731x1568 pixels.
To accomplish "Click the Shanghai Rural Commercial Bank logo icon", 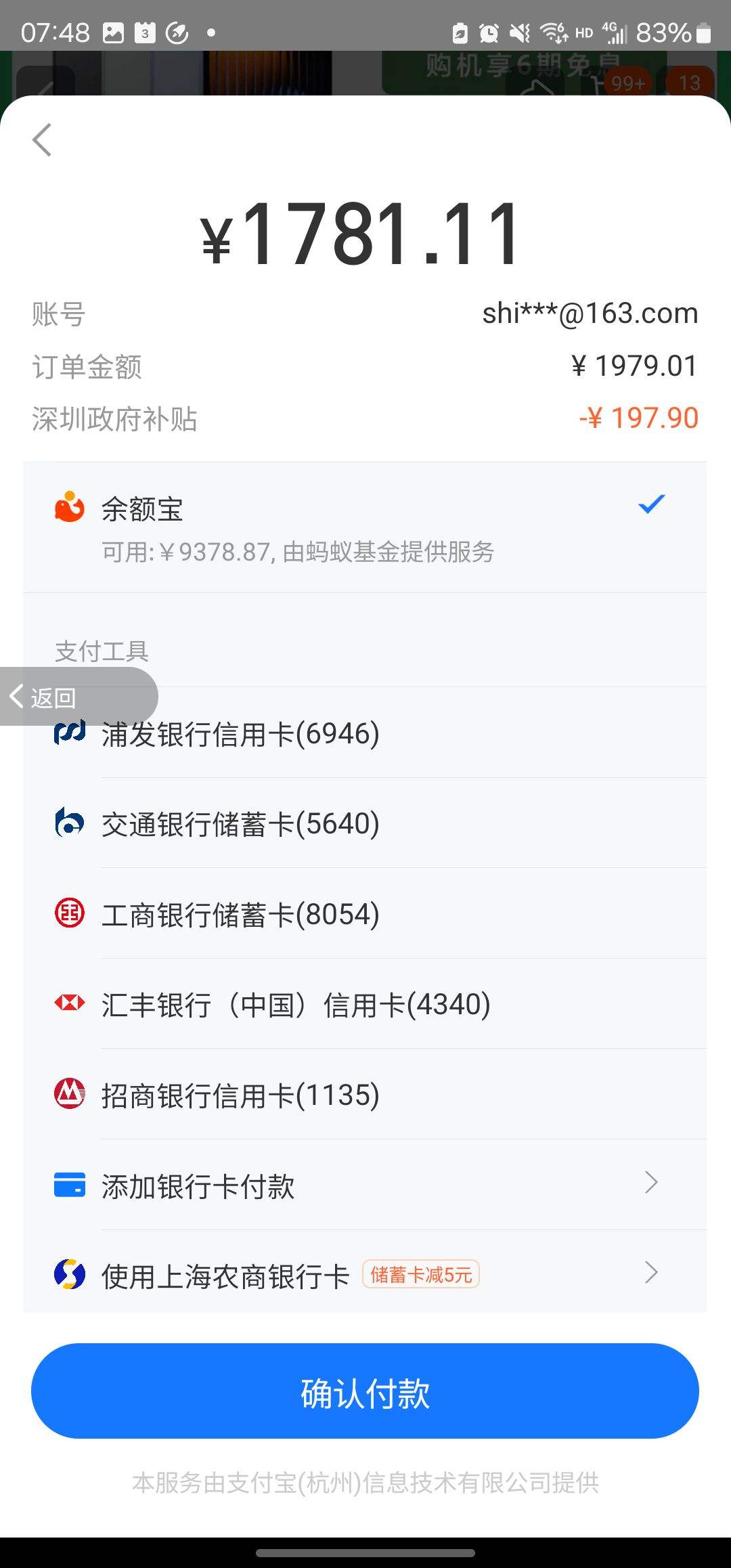I will [x=70, y=1273].
